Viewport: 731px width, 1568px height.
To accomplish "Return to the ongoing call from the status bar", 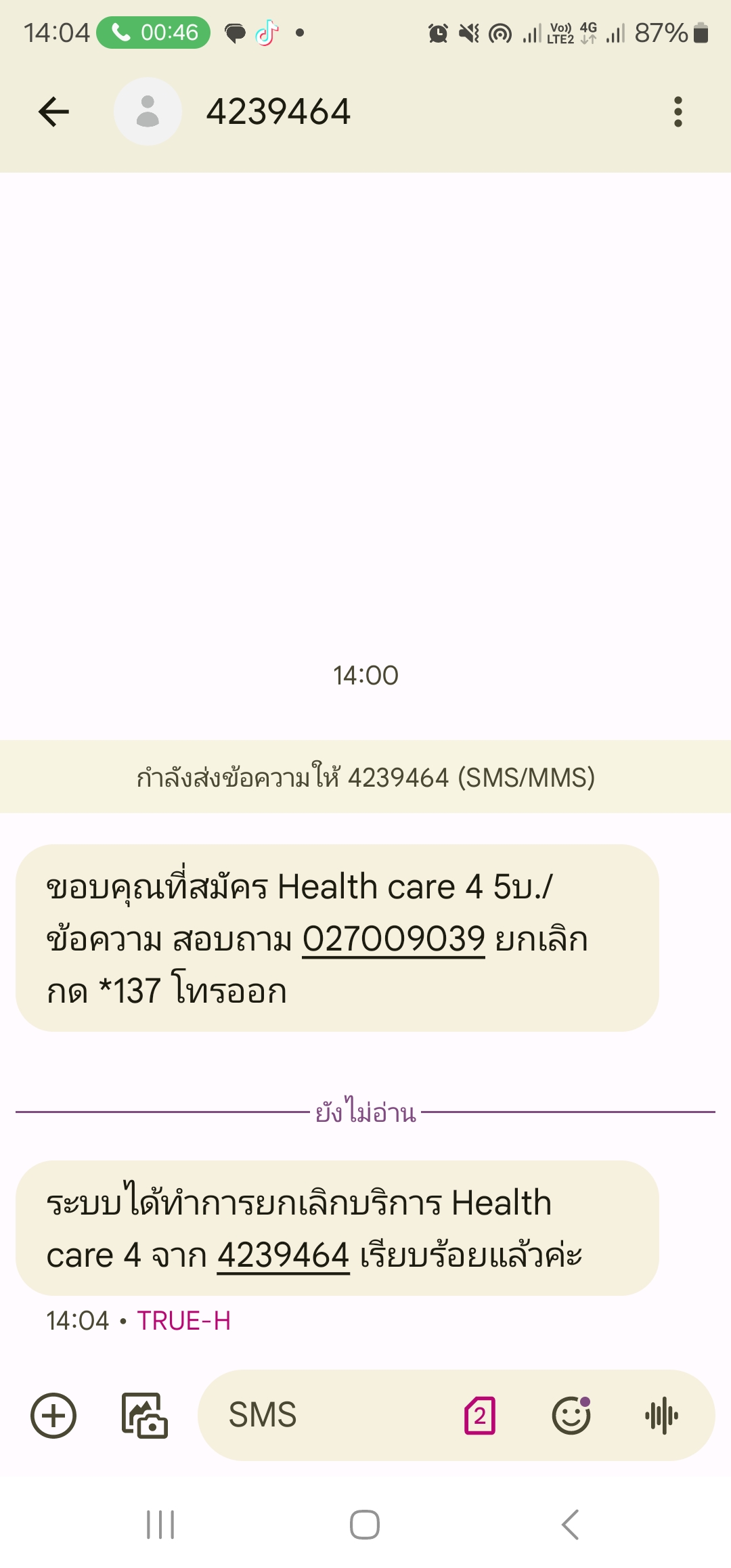I will coord(154,32).
